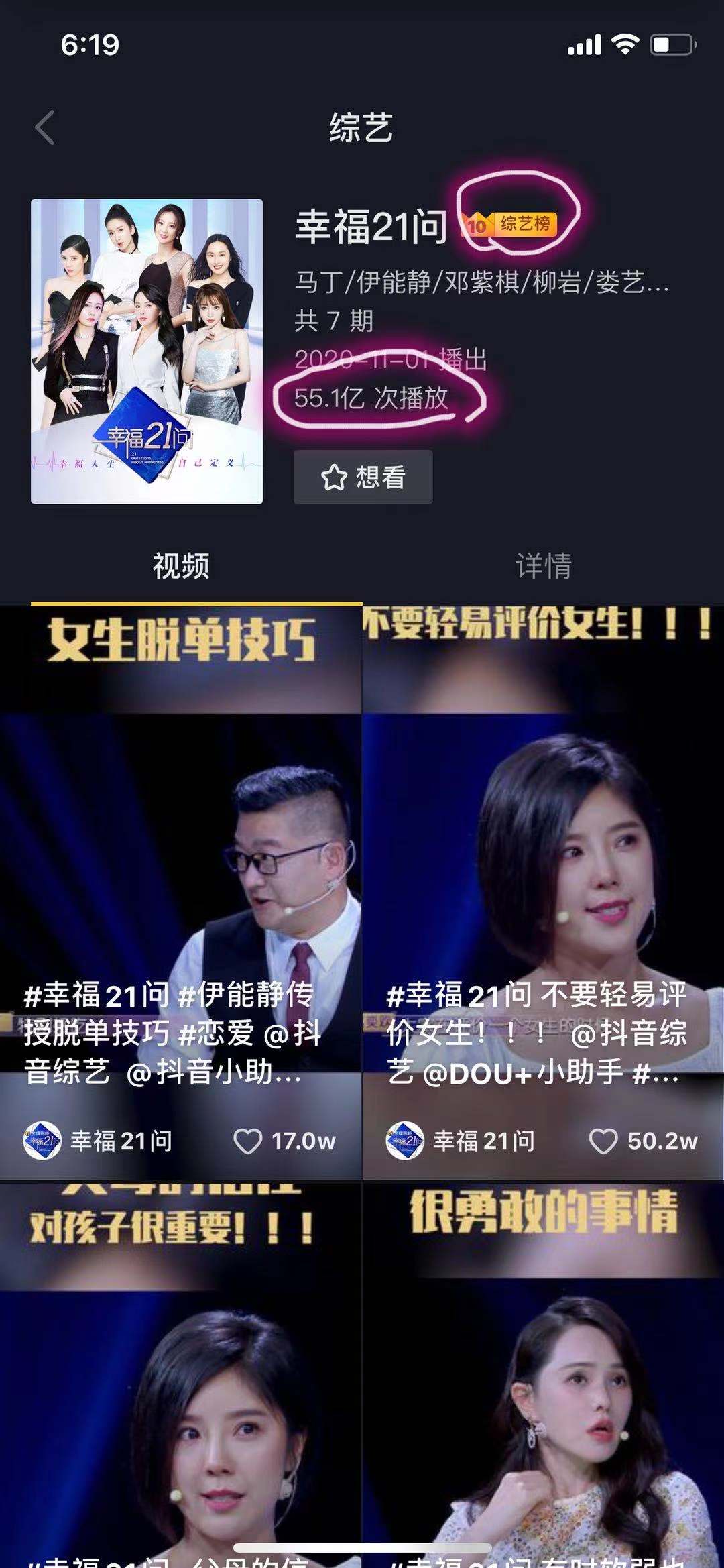724x1568 pixels.
Task: Select the 视频 tab
Action: pos(181,566)
